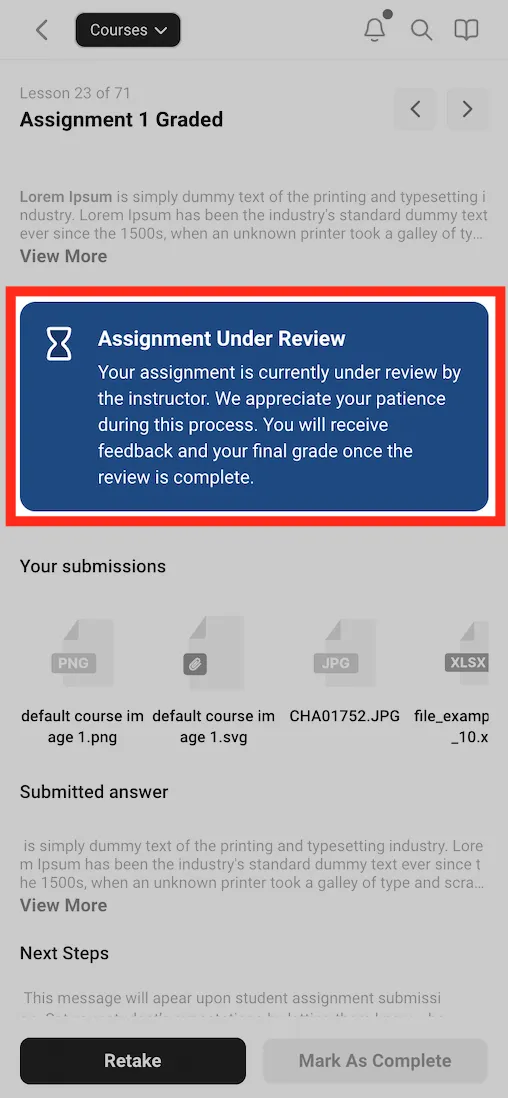The image size is (508, 1098).
Task: Open the CHA01752.JPG submission
Action: tap(345, 671)
